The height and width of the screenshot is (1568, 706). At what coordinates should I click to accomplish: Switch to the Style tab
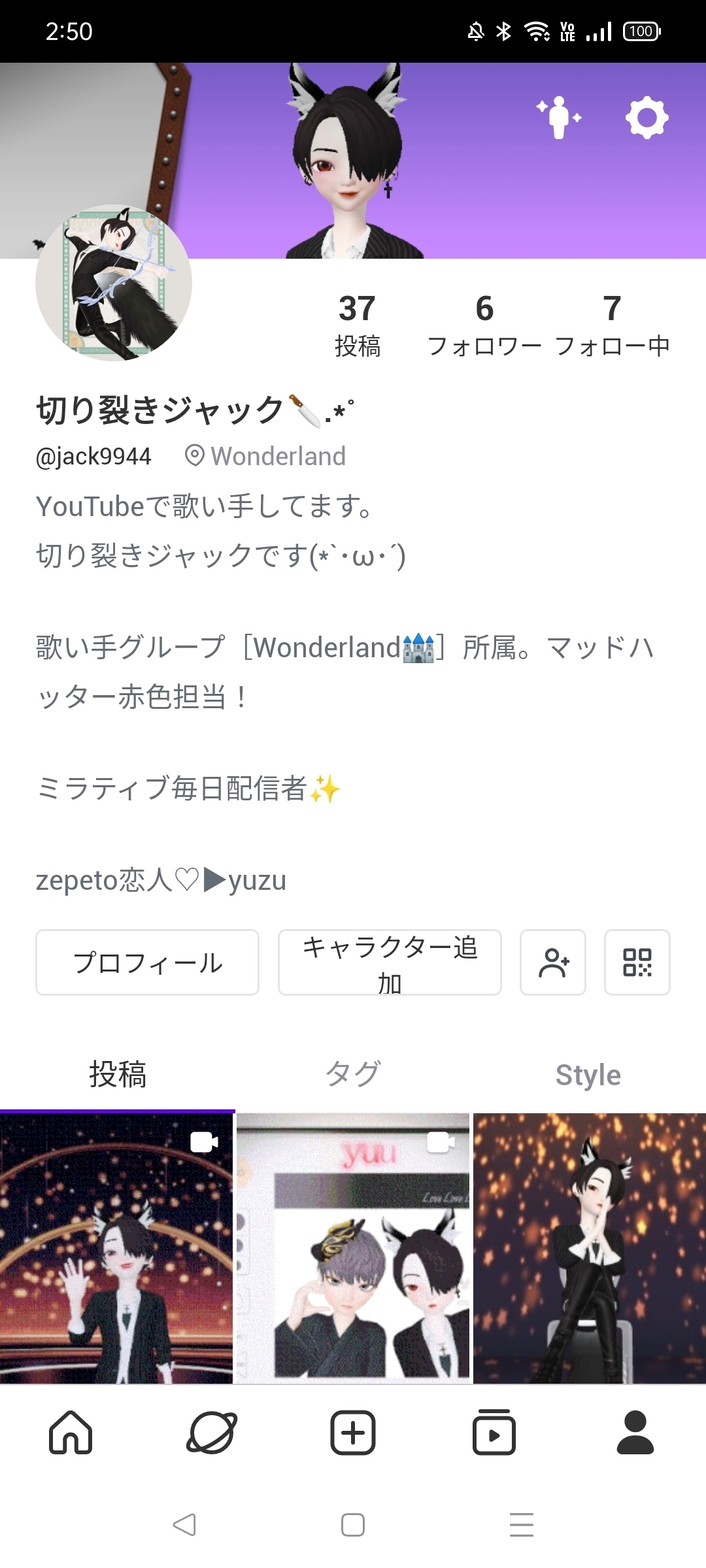[588, 1075]
